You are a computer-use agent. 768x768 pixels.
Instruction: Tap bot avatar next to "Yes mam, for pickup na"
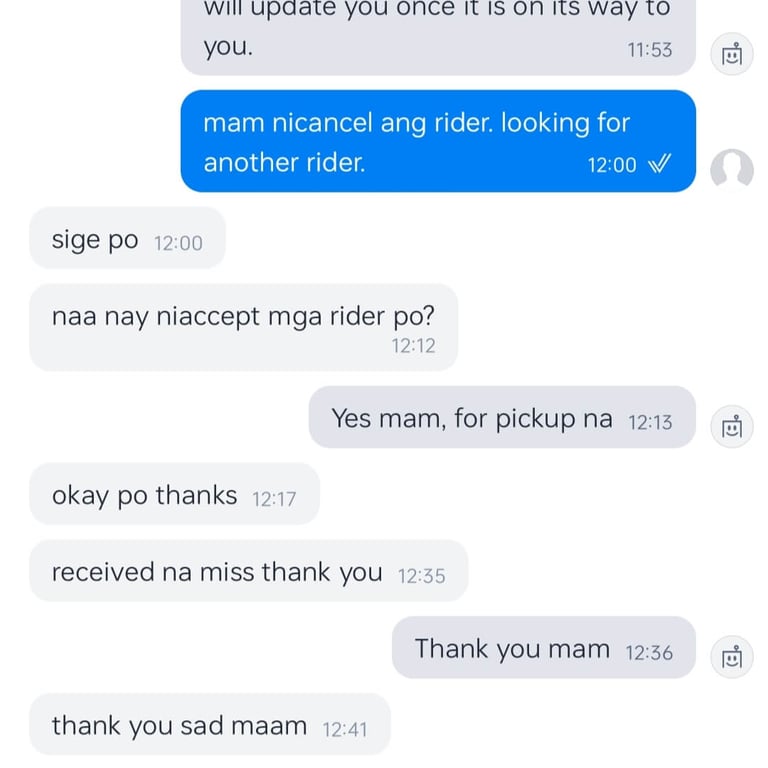731,427
